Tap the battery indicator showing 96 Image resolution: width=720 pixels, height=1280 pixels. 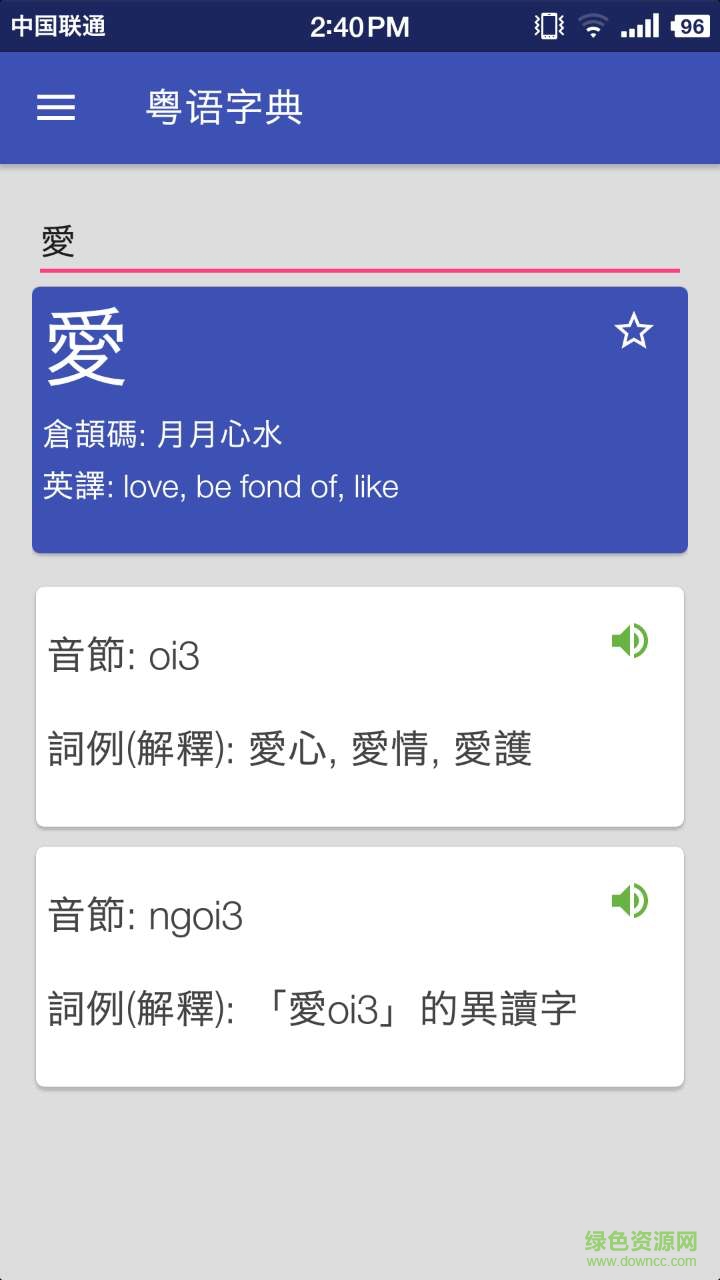click(691, 25)
